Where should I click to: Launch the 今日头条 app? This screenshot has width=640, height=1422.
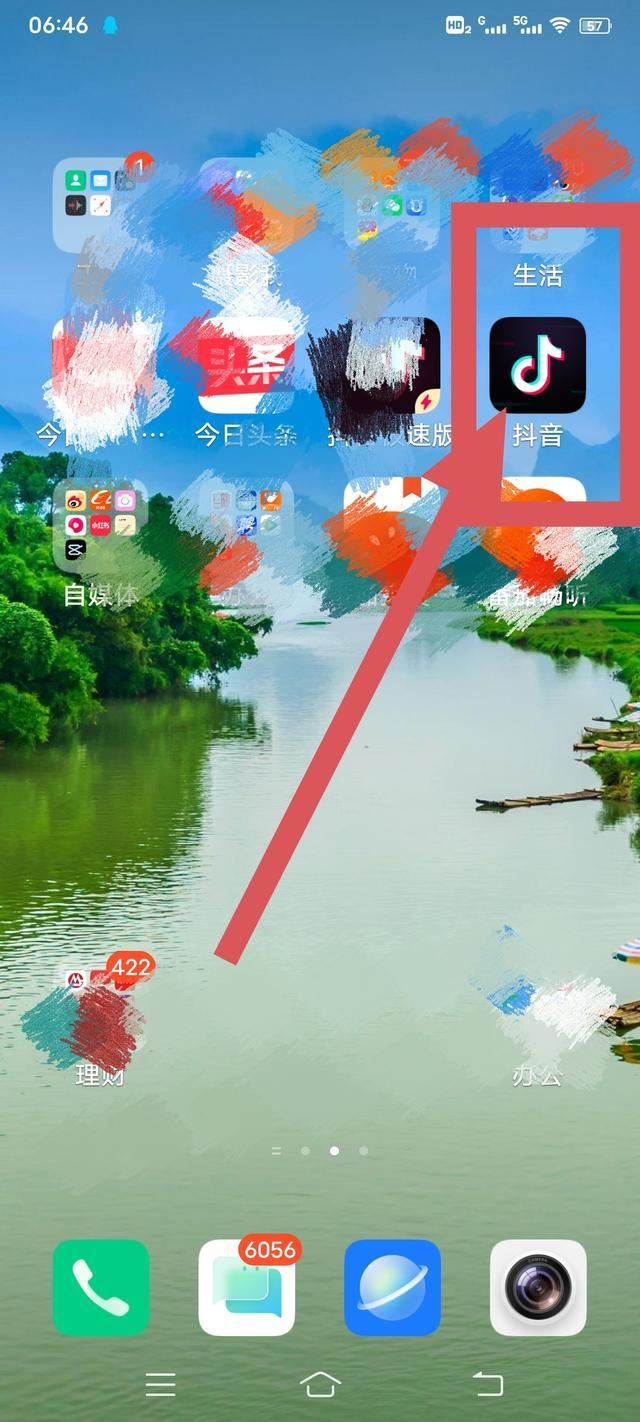[246, 366]
